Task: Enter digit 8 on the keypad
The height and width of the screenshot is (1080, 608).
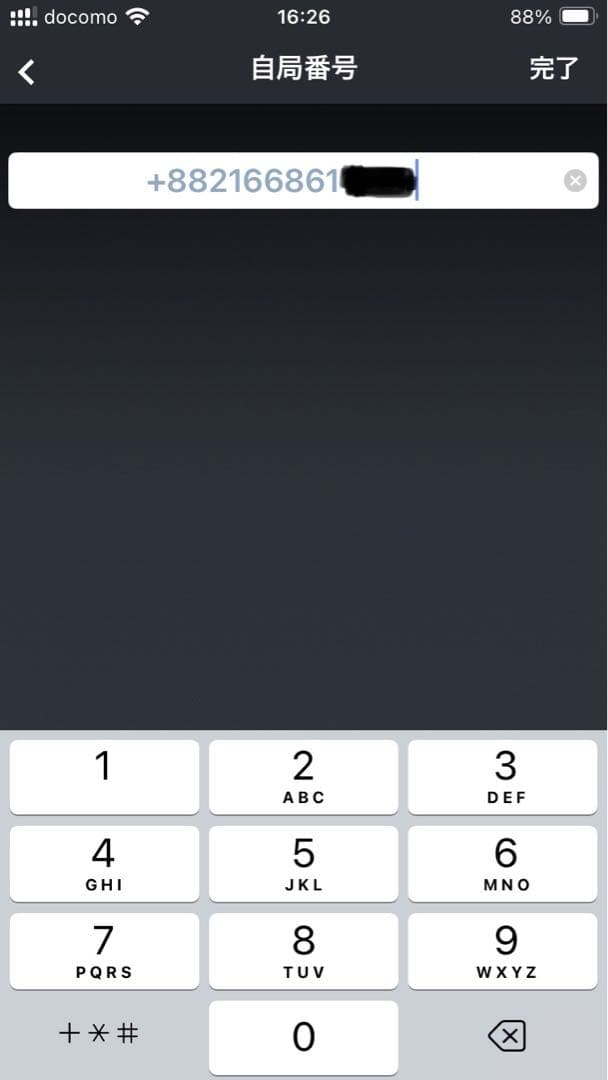Action: pos(303,951)
